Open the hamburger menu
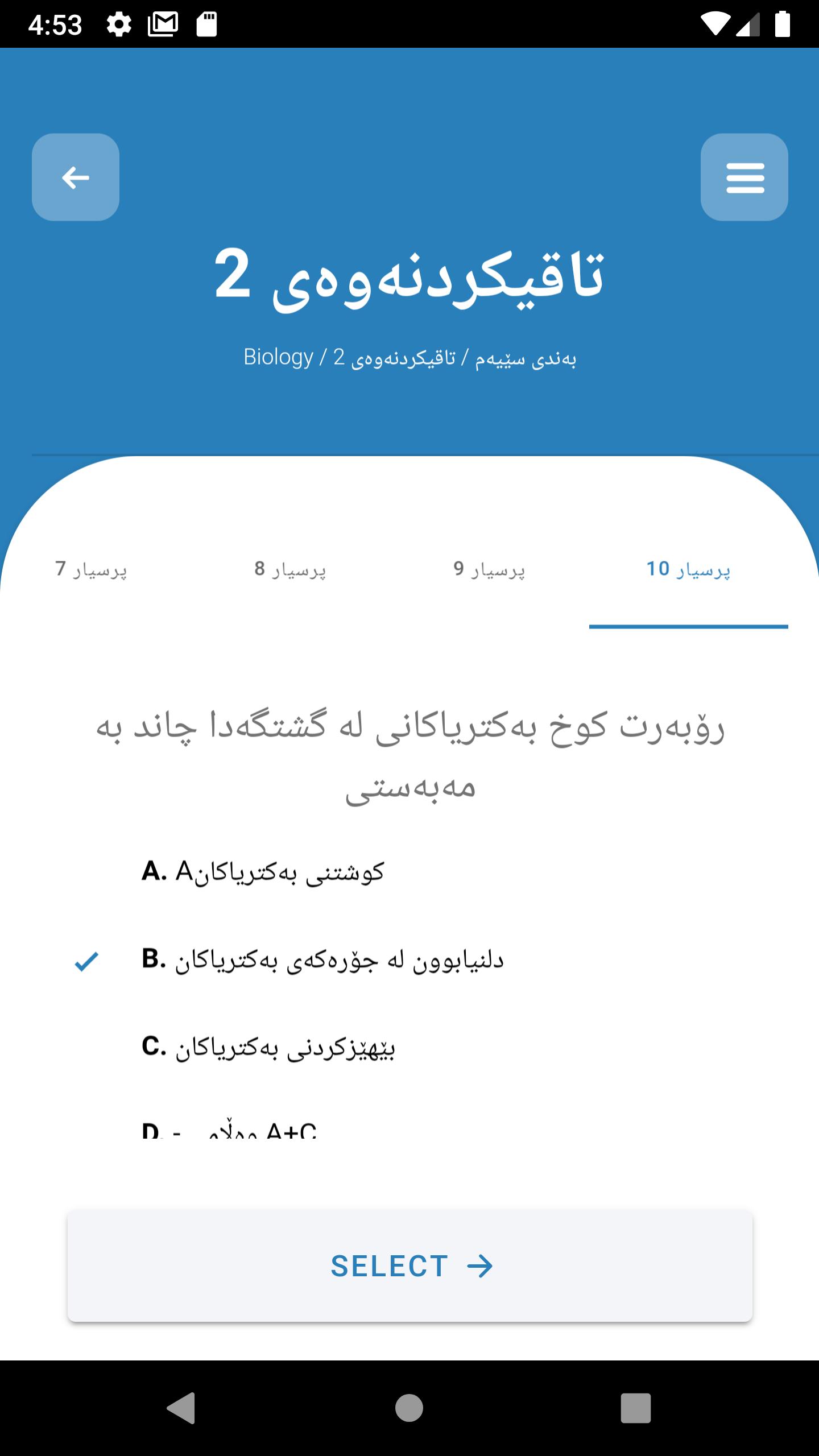819x1456 pixels. tap(744, 177)
